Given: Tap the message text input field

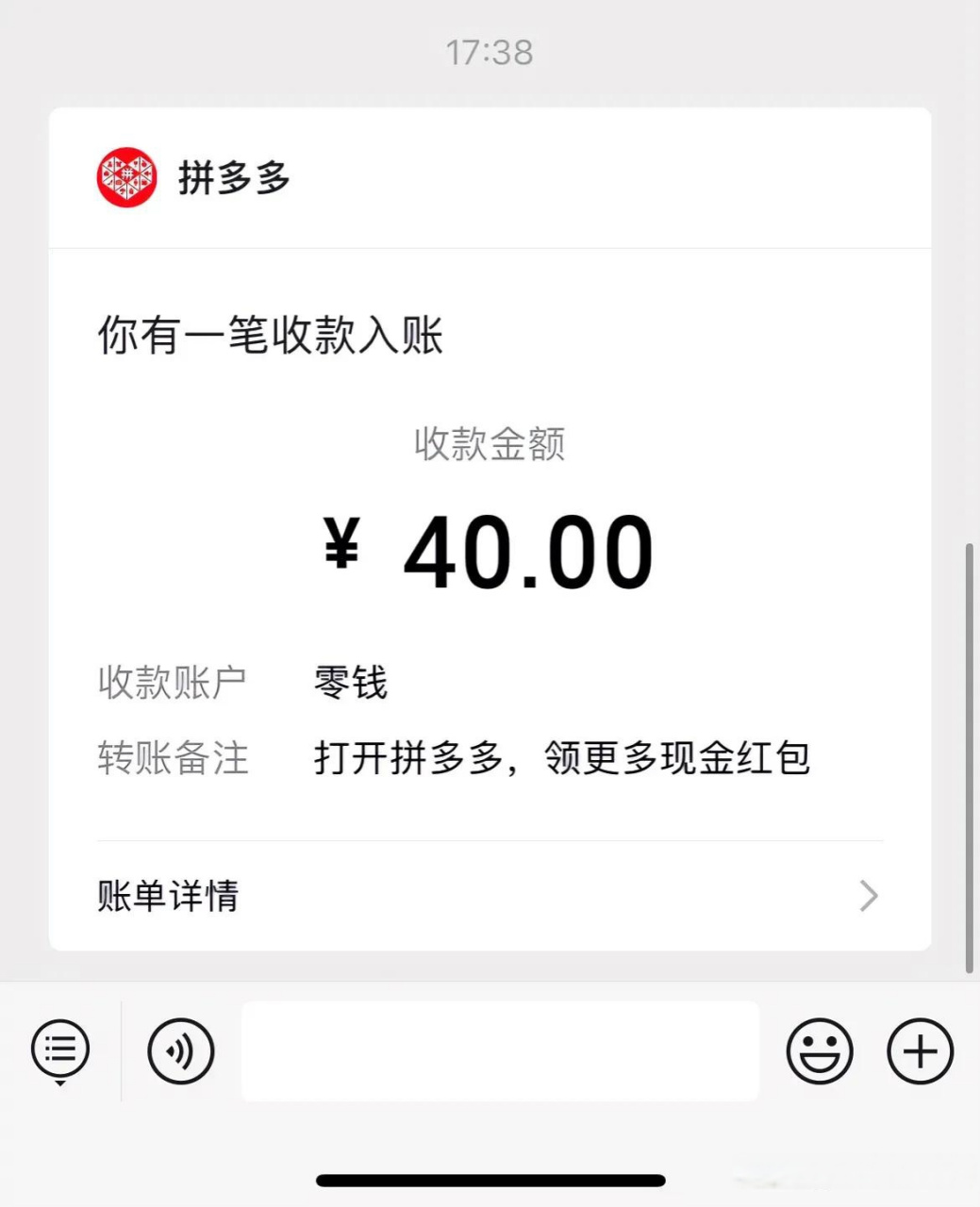Looking at the screenshot, I should click(x=501, y=1050).
